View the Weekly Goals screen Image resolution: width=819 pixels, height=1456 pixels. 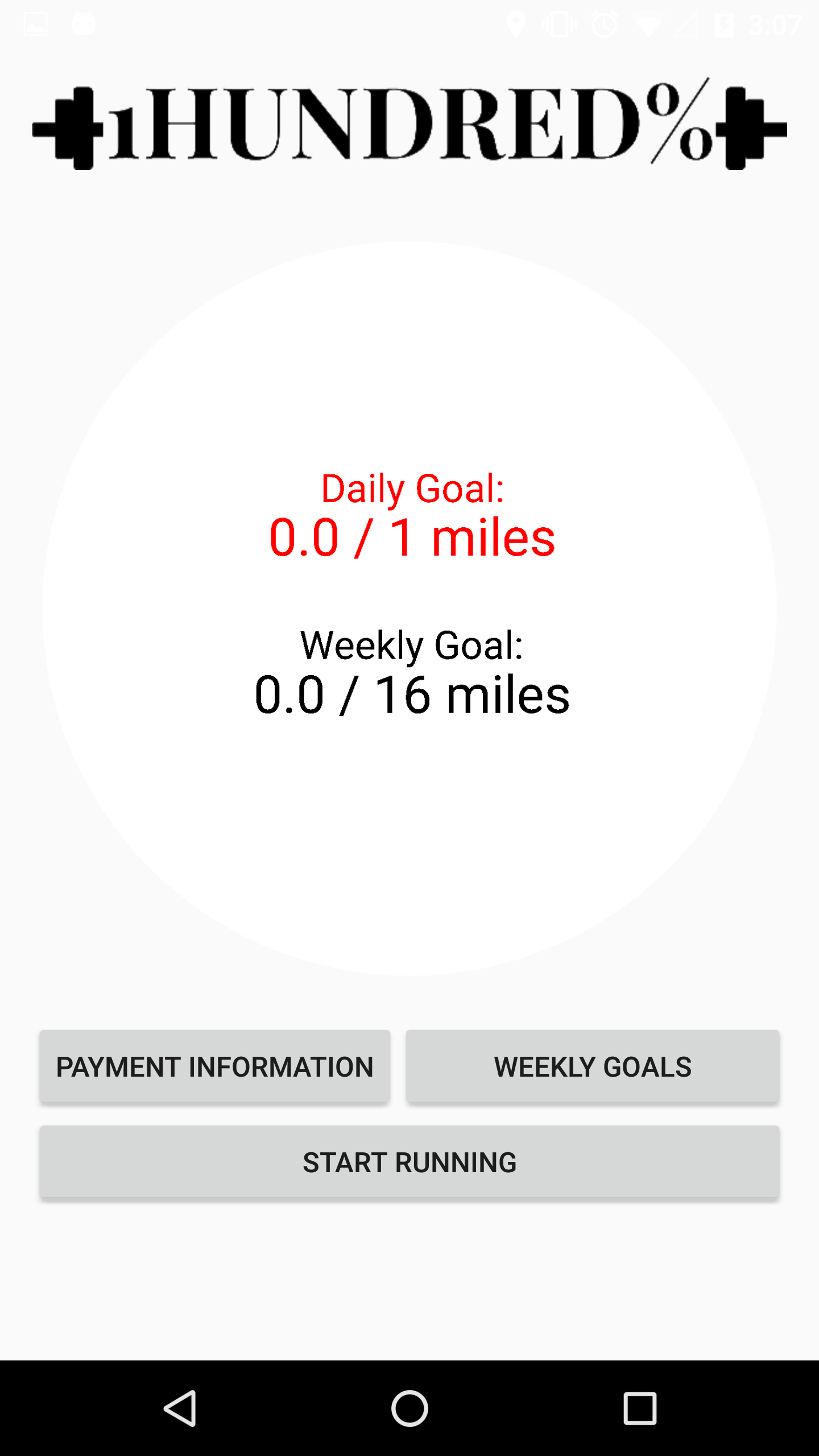coord(592,1066)
